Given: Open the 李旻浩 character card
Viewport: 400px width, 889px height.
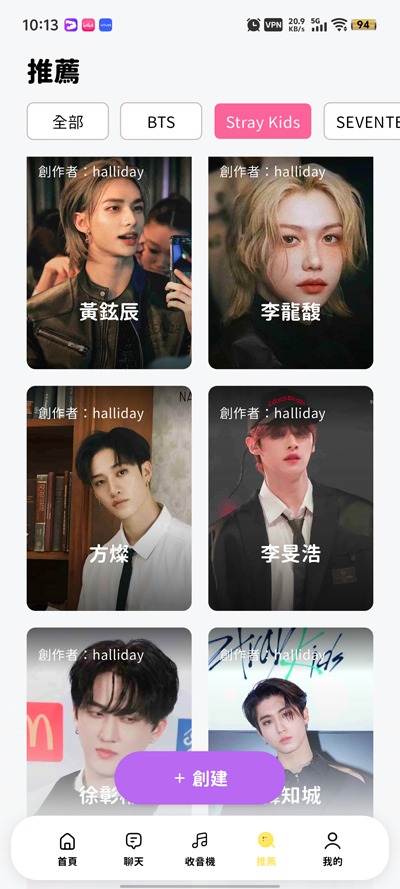Looking at the screenshot, I should [291, 498].
